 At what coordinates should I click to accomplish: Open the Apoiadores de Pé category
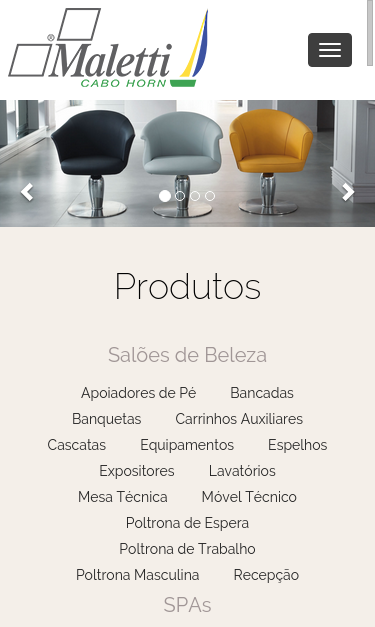coord(138,393)
